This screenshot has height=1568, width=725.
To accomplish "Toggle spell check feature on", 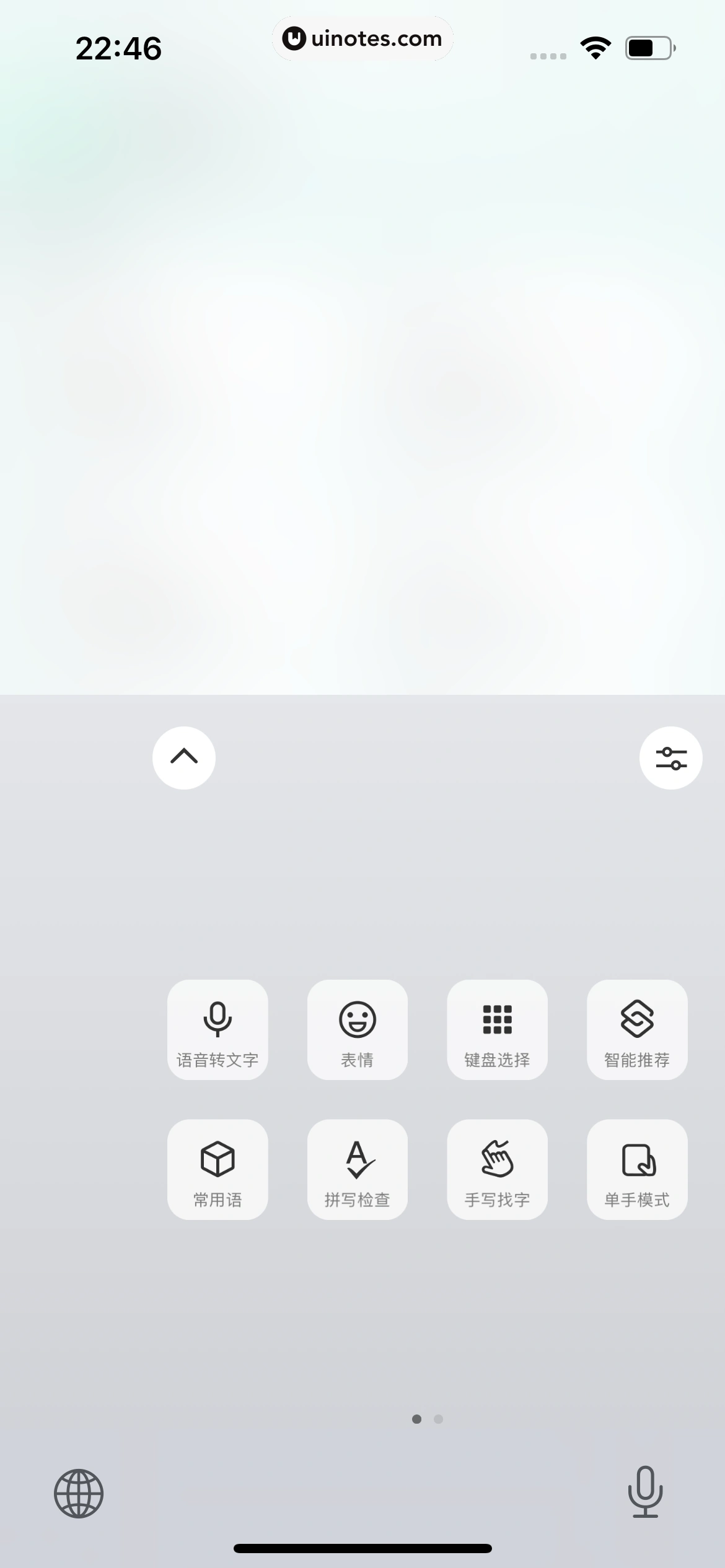I will (358, 1169).
